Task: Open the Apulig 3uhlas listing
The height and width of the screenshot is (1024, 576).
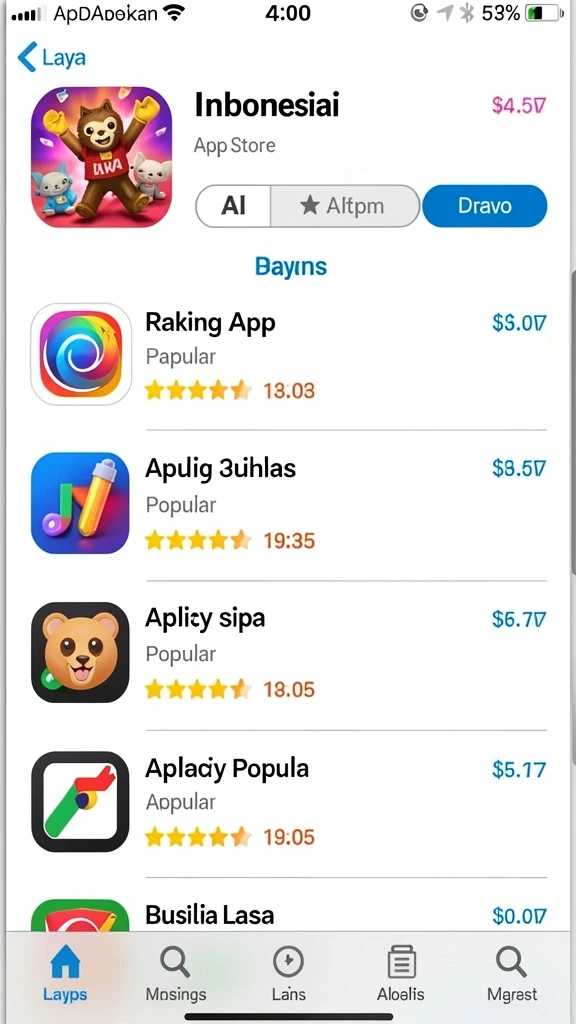Action: click(288, 504)
